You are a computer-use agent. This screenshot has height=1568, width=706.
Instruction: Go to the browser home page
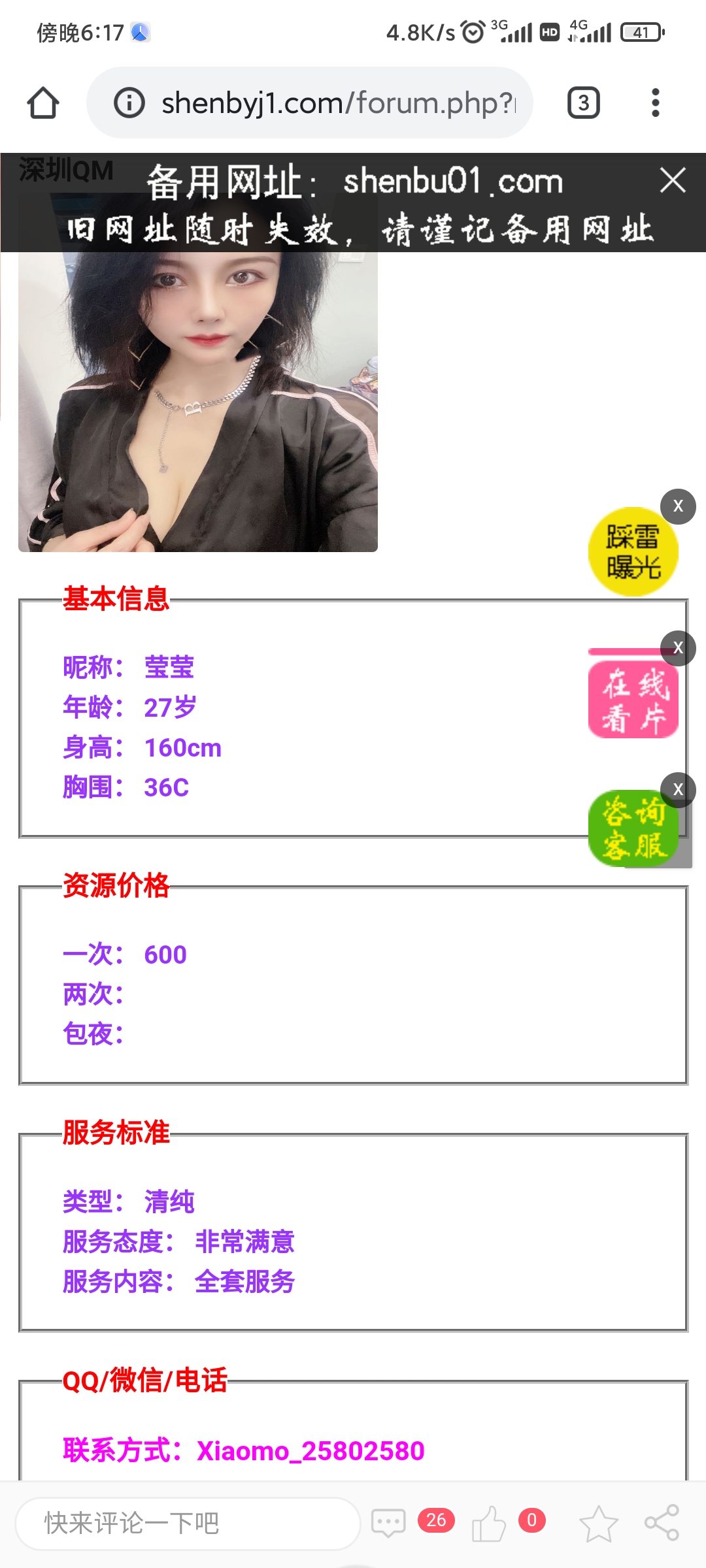43,103
